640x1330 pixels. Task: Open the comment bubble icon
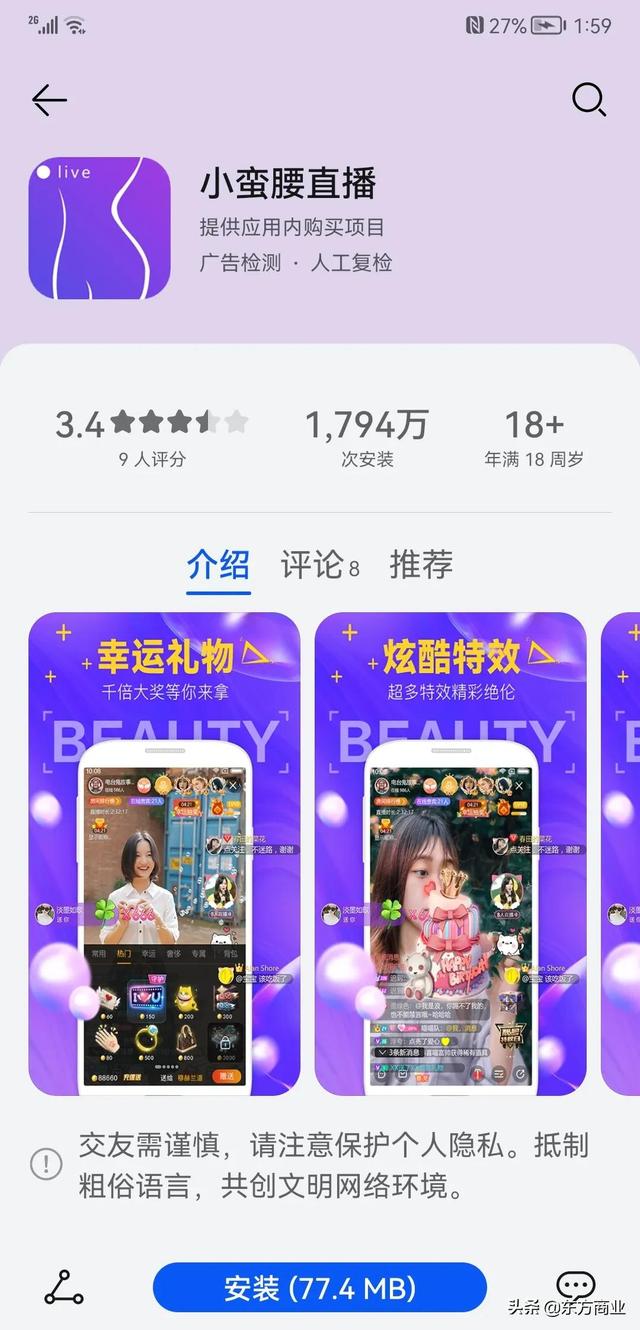[574, 1285]
